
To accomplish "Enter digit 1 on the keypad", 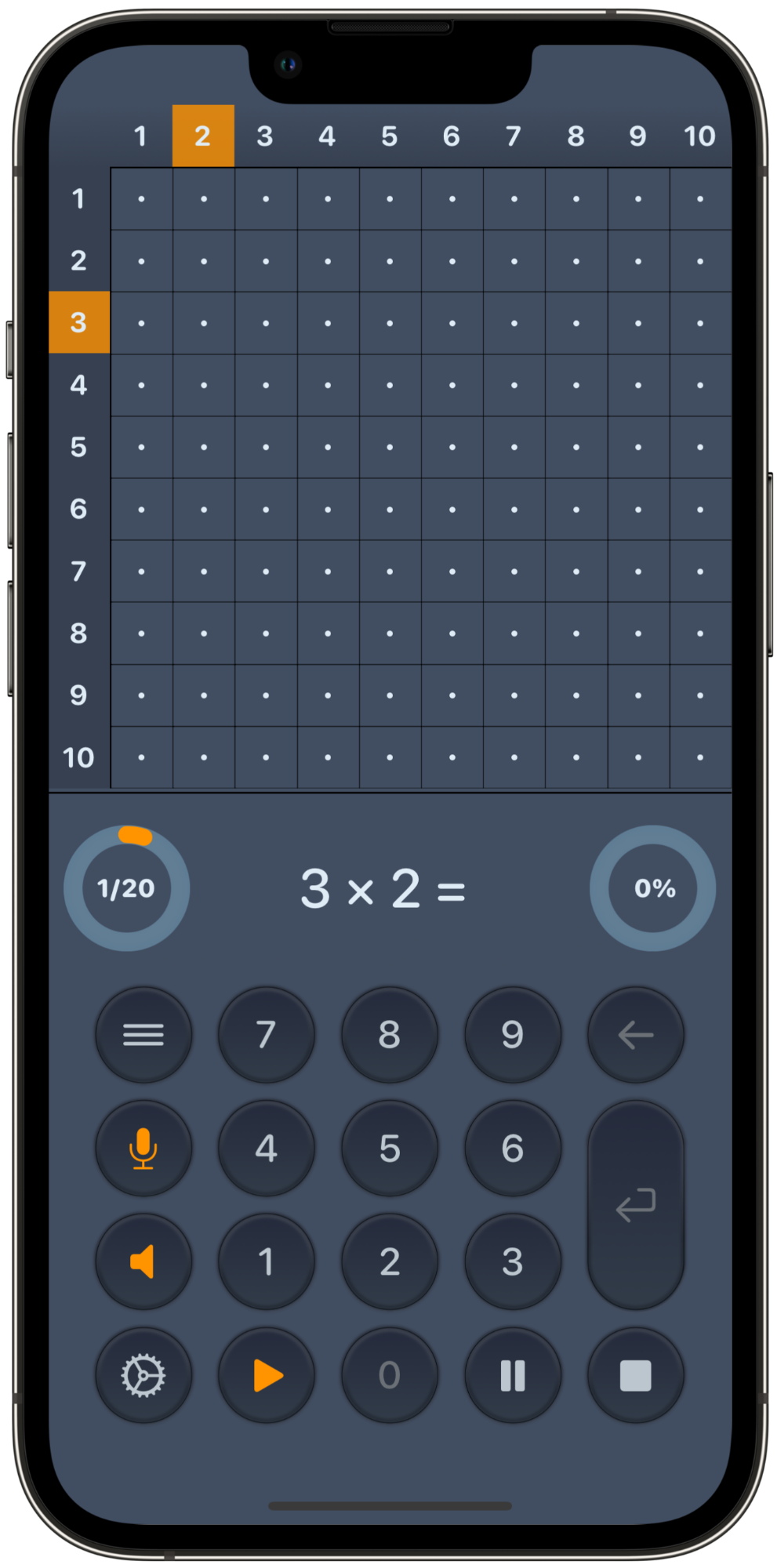I will (x=267, y=1262).
